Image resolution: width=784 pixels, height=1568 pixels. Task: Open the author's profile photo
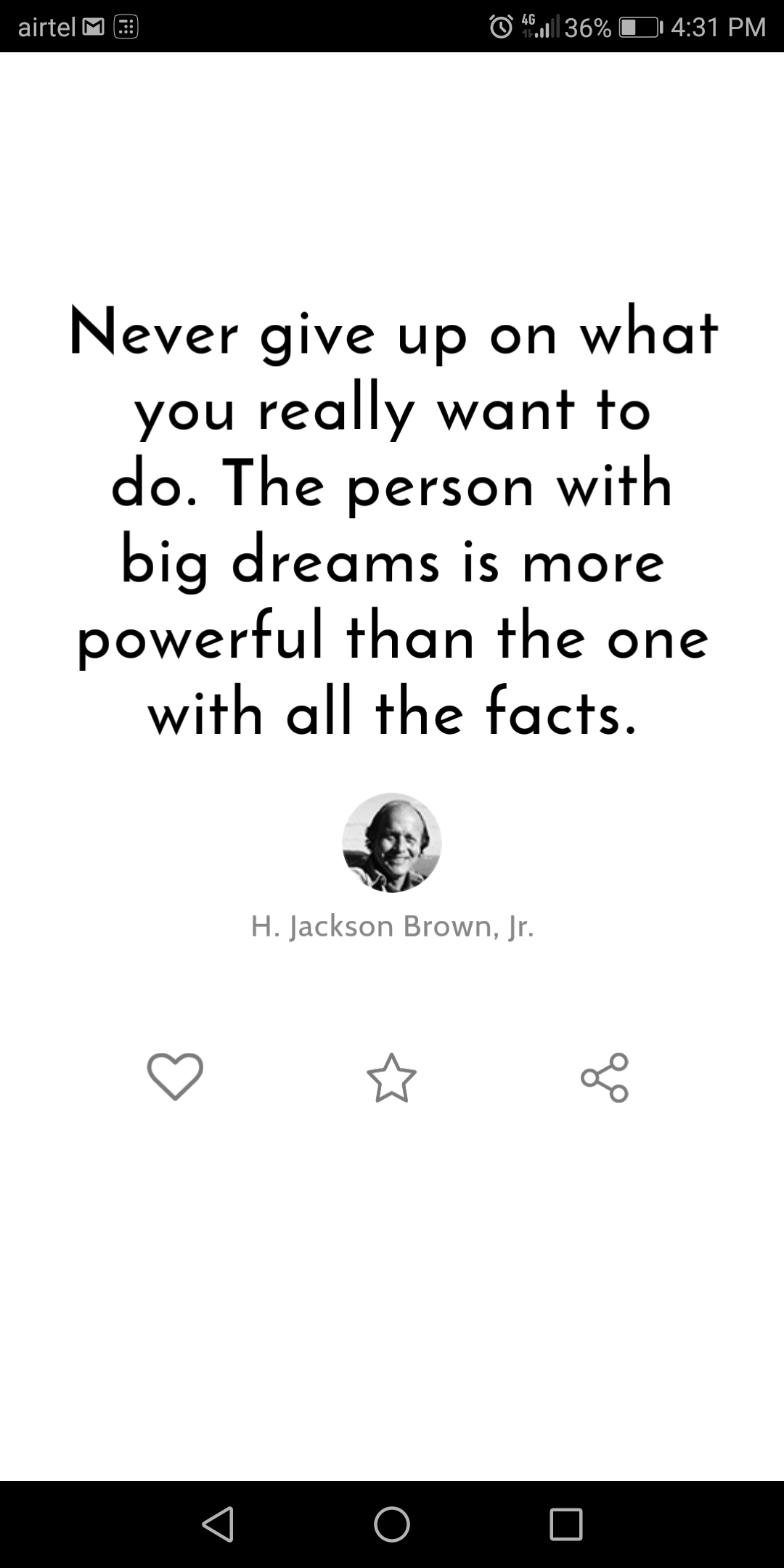[392, 842]
